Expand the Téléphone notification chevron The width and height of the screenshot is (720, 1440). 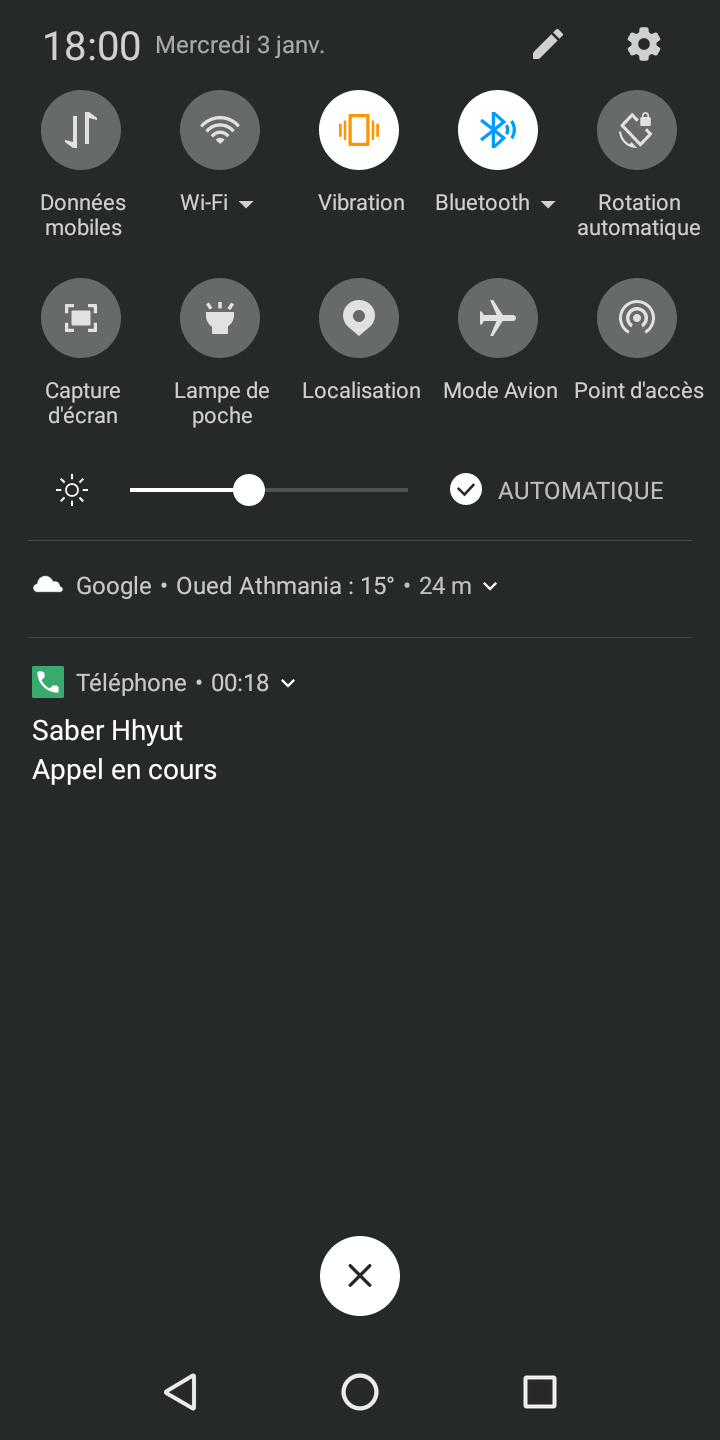(x=288, y=683)
